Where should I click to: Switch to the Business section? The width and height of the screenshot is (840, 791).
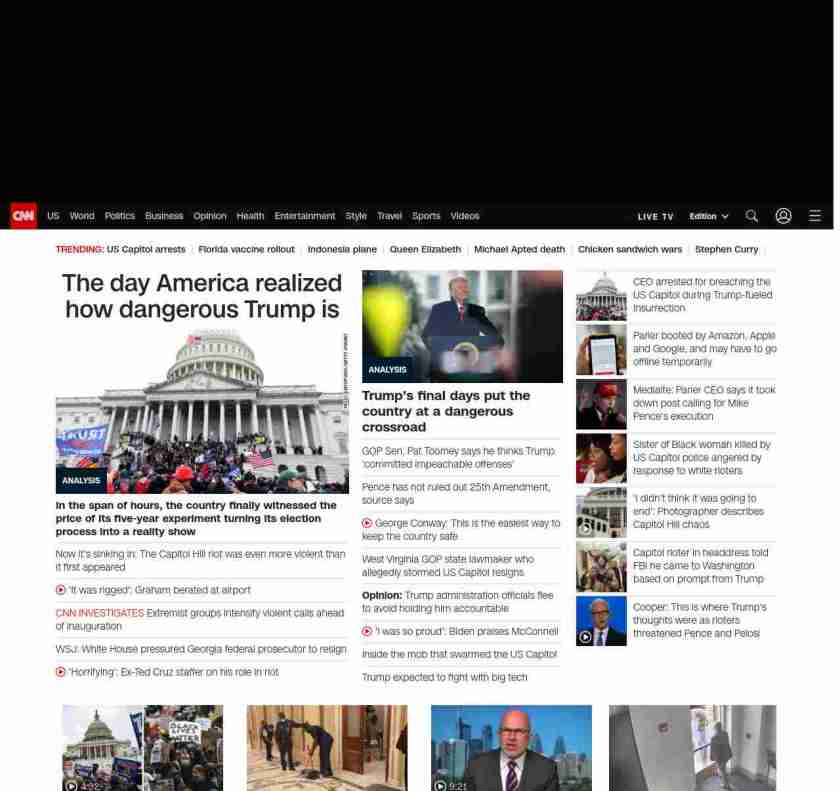point(164,216)
